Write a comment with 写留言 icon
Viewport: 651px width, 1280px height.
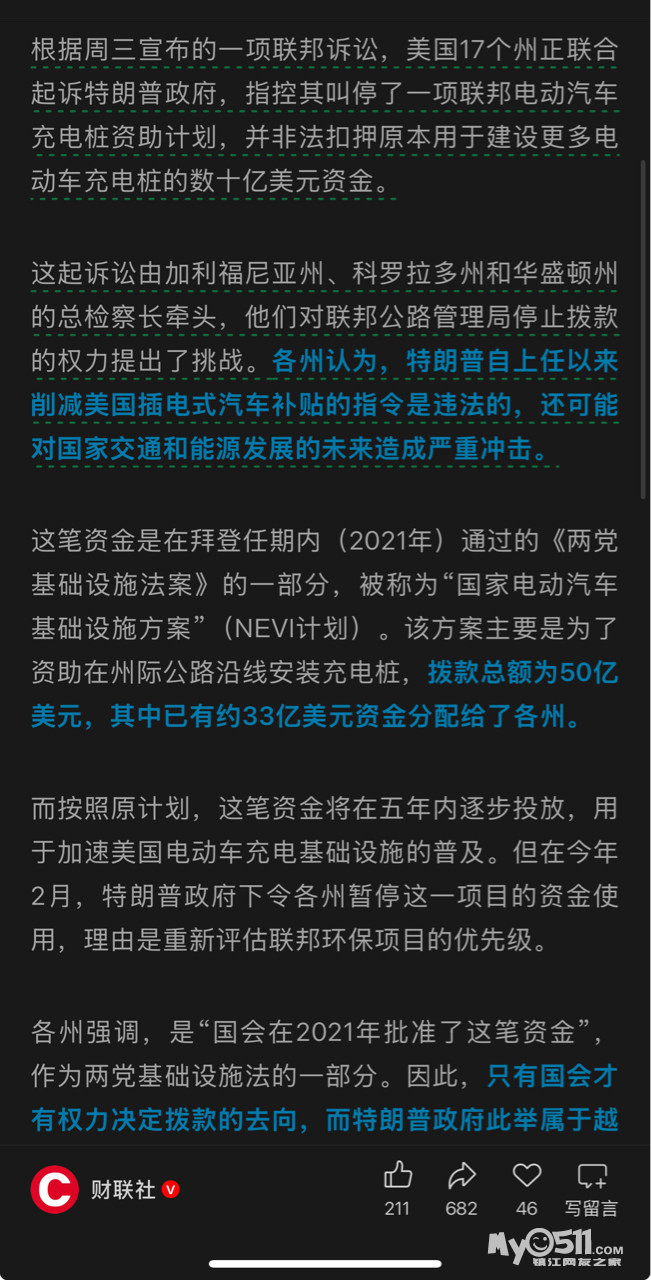click(591, 1176)
